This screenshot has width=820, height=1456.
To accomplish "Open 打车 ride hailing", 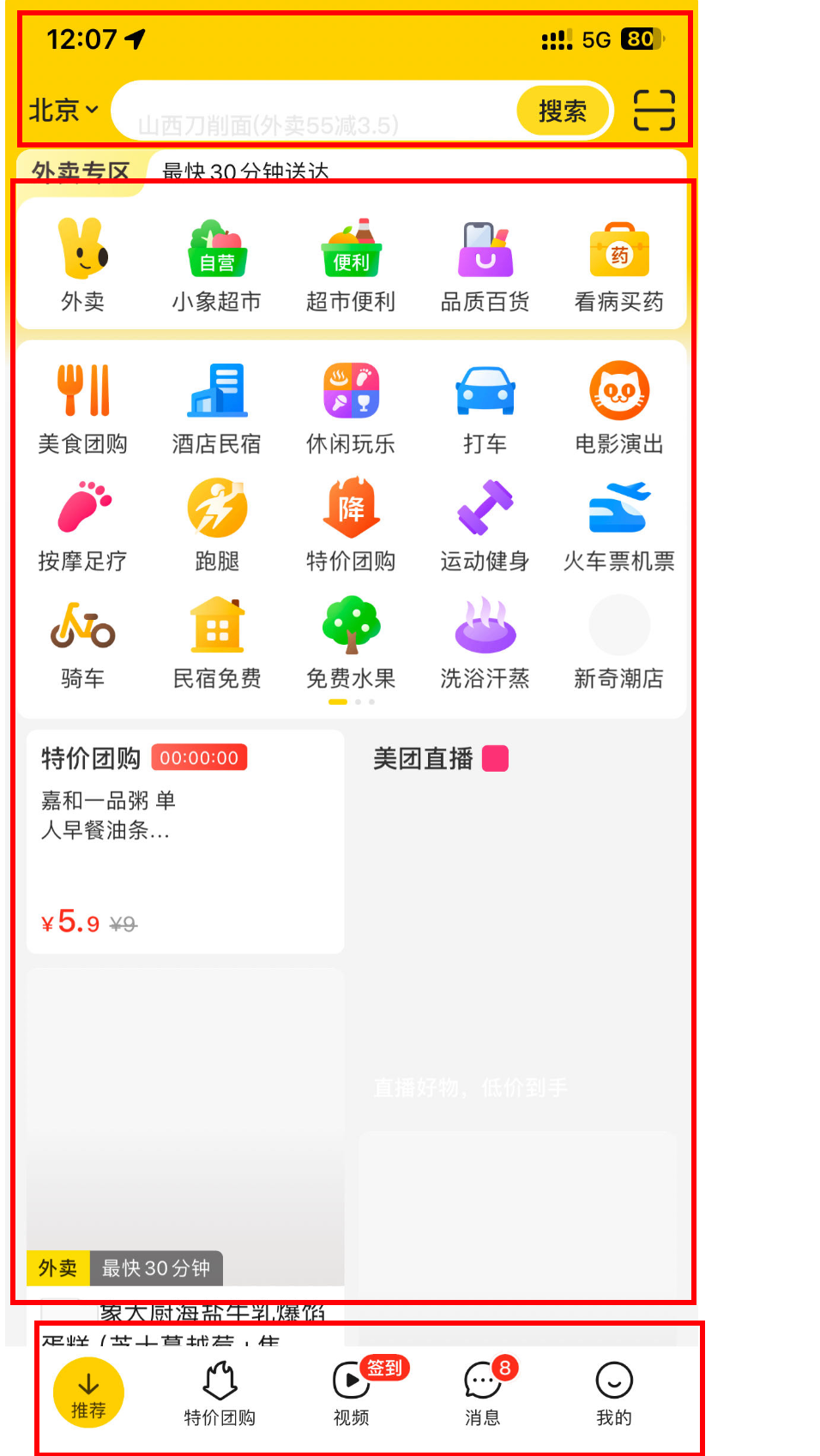I will [485, 408].
